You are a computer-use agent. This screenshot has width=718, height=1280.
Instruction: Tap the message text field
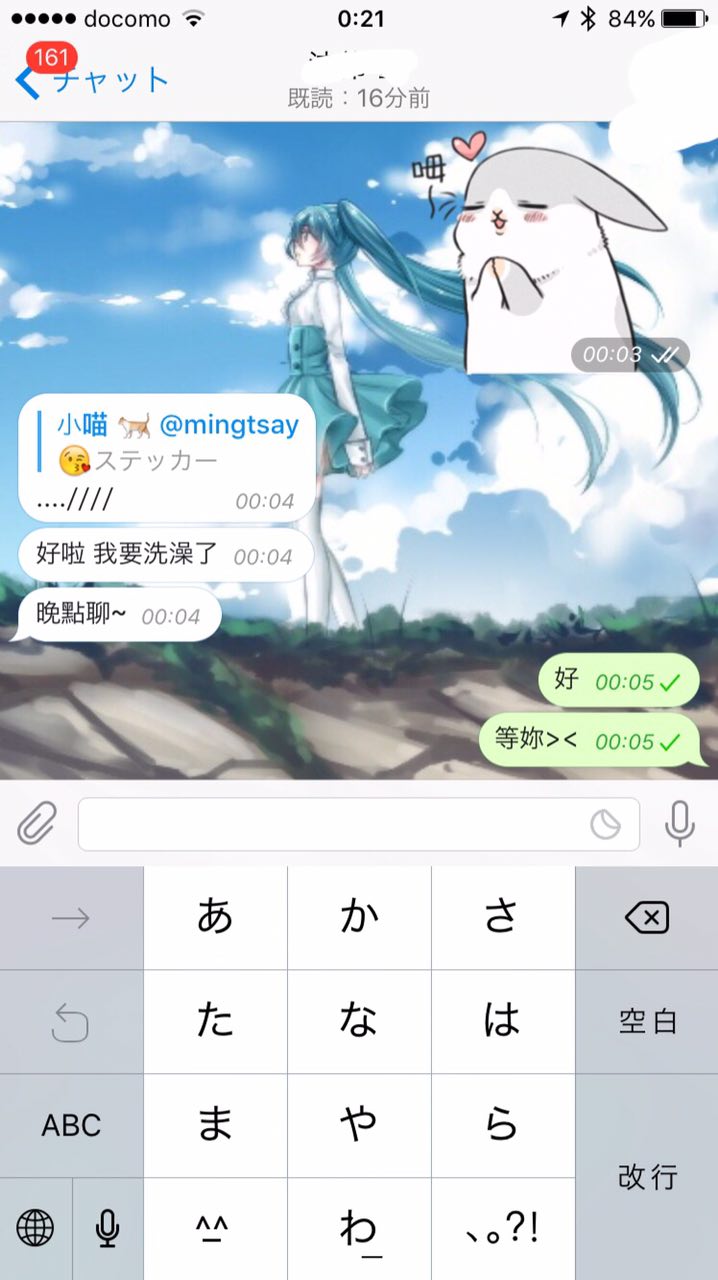pos(330,823)
